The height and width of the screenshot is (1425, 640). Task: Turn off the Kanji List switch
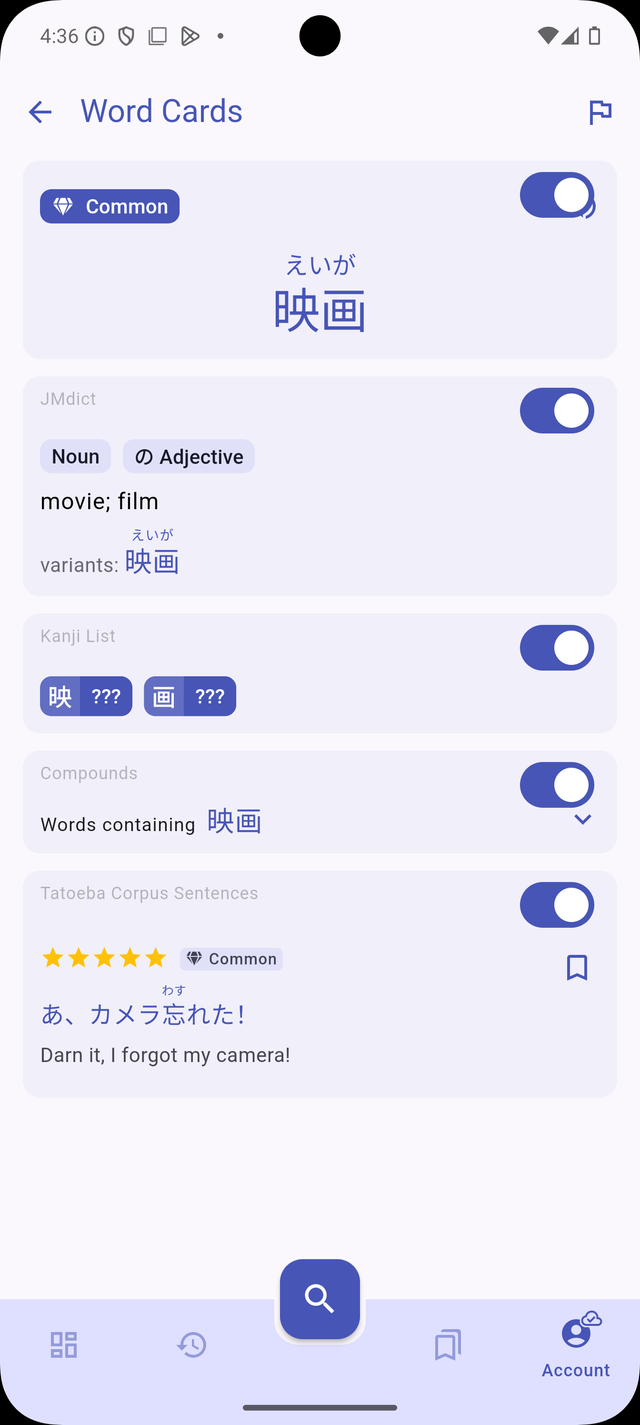point(557,648)
